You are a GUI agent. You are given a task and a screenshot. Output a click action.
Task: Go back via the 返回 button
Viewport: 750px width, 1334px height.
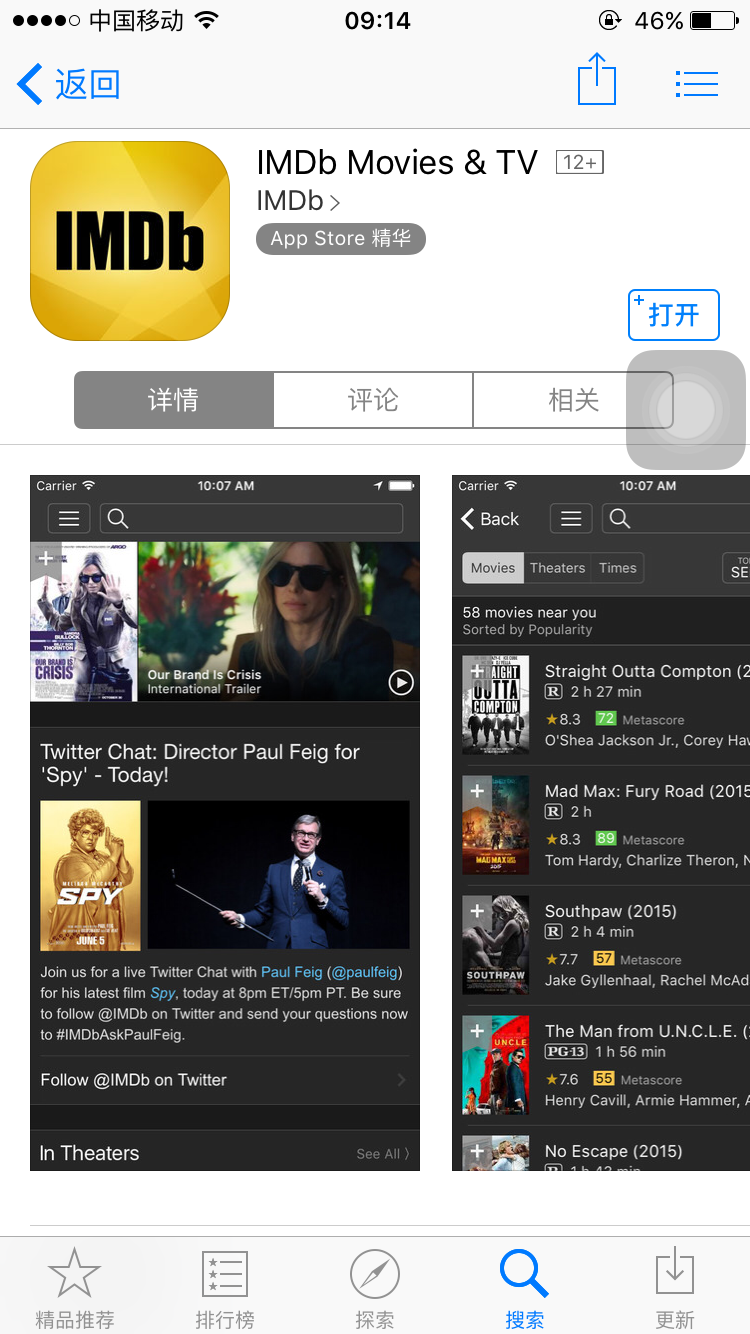[x=69, y=84]
